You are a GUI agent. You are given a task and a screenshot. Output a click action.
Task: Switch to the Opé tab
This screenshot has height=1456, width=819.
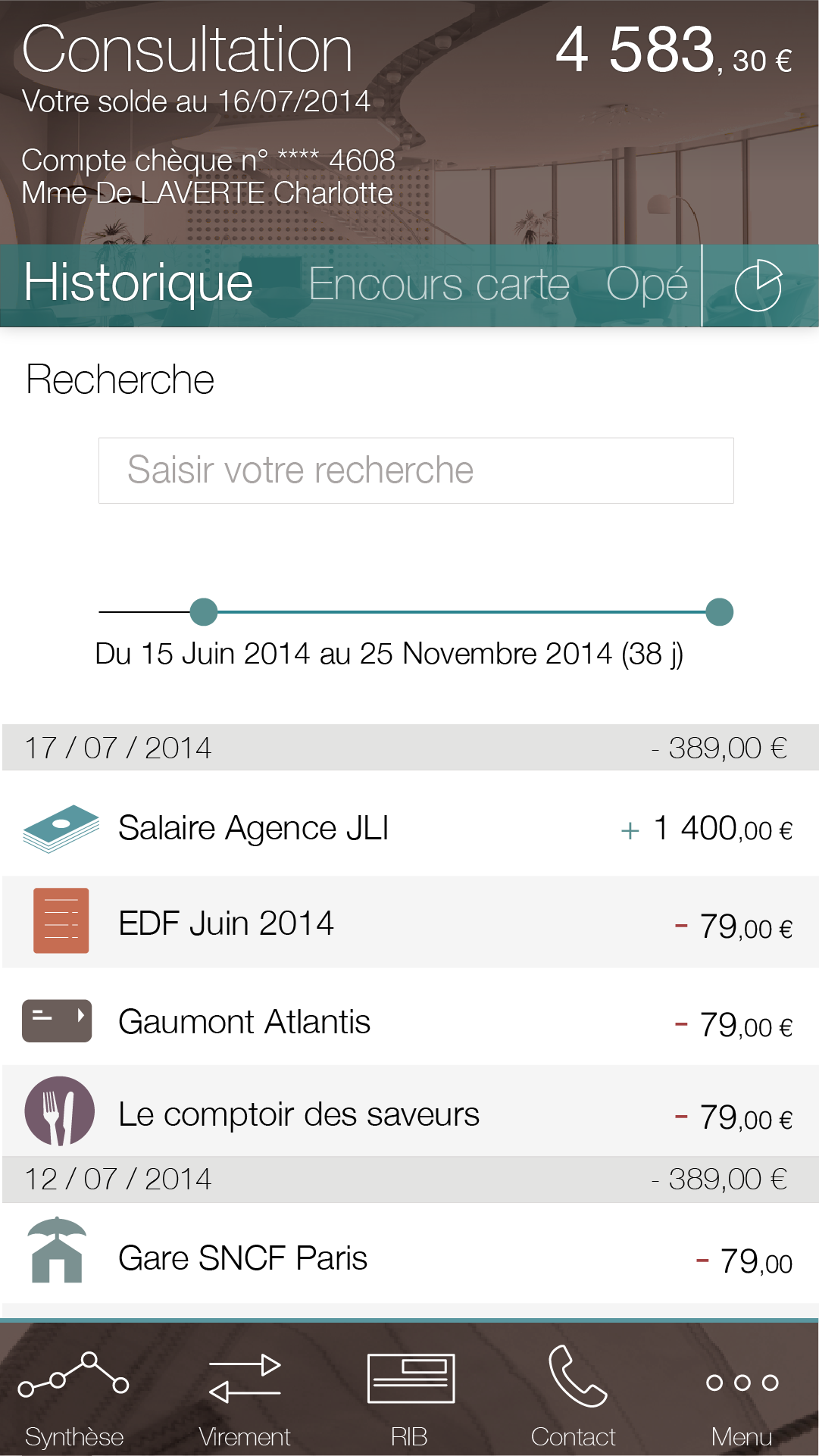point(647,285)
